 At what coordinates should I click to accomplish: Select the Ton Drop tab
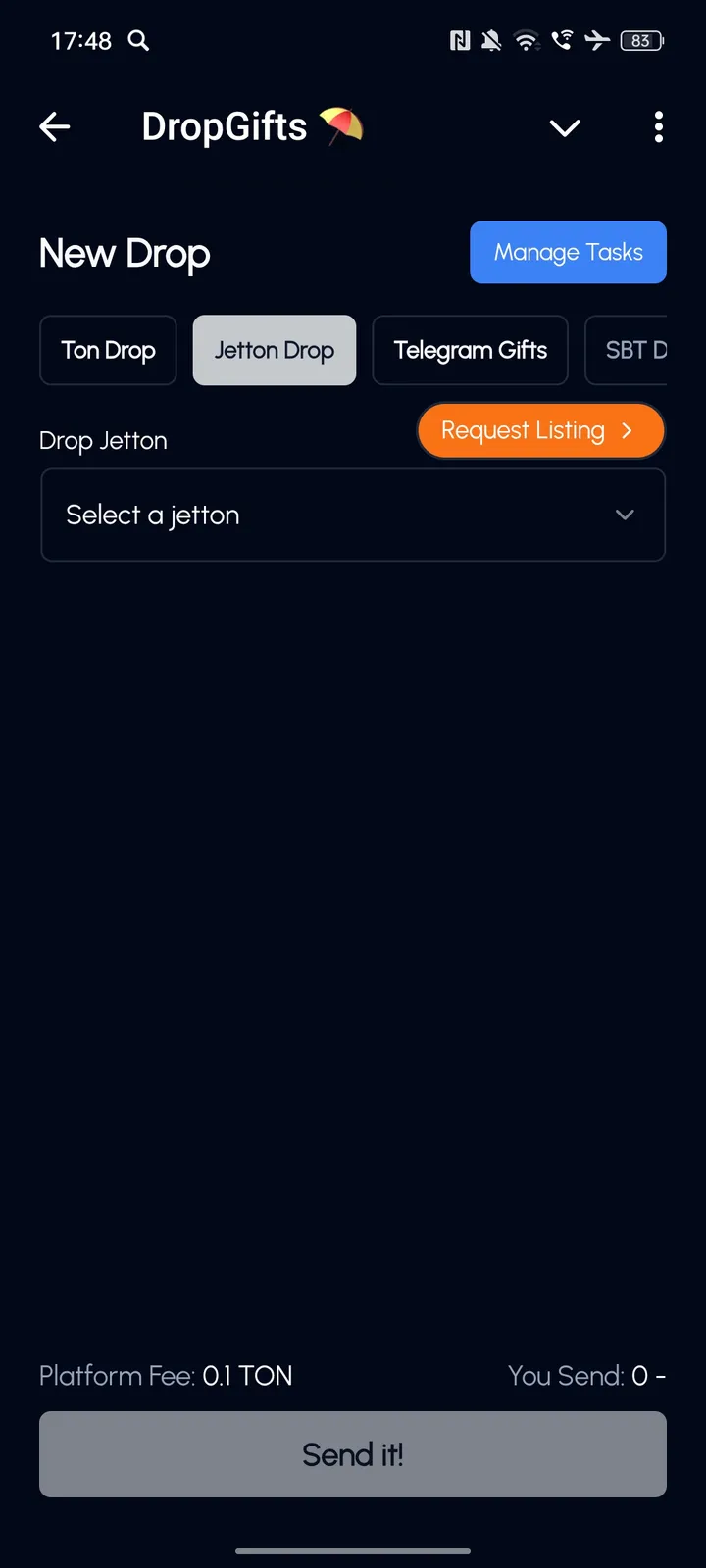click(108, 350)
